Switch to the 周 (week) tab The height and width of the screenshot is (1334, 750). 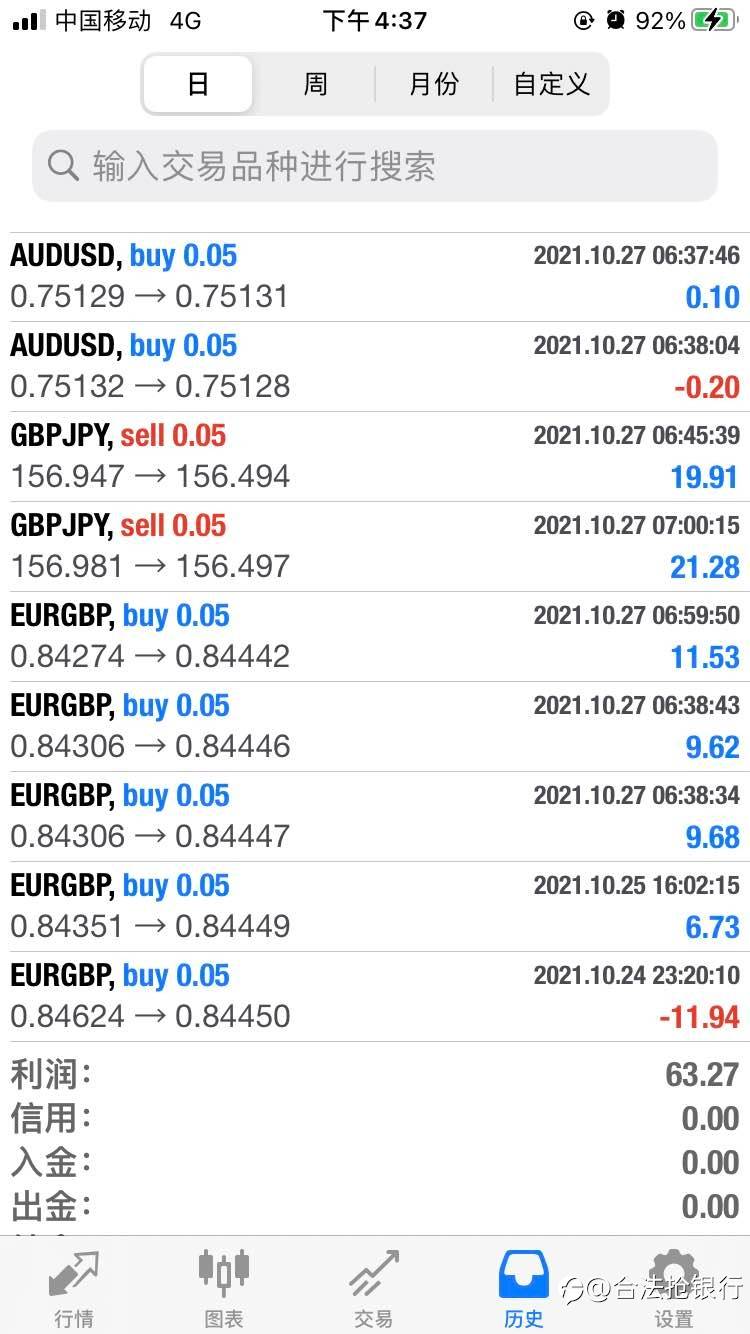315,84
